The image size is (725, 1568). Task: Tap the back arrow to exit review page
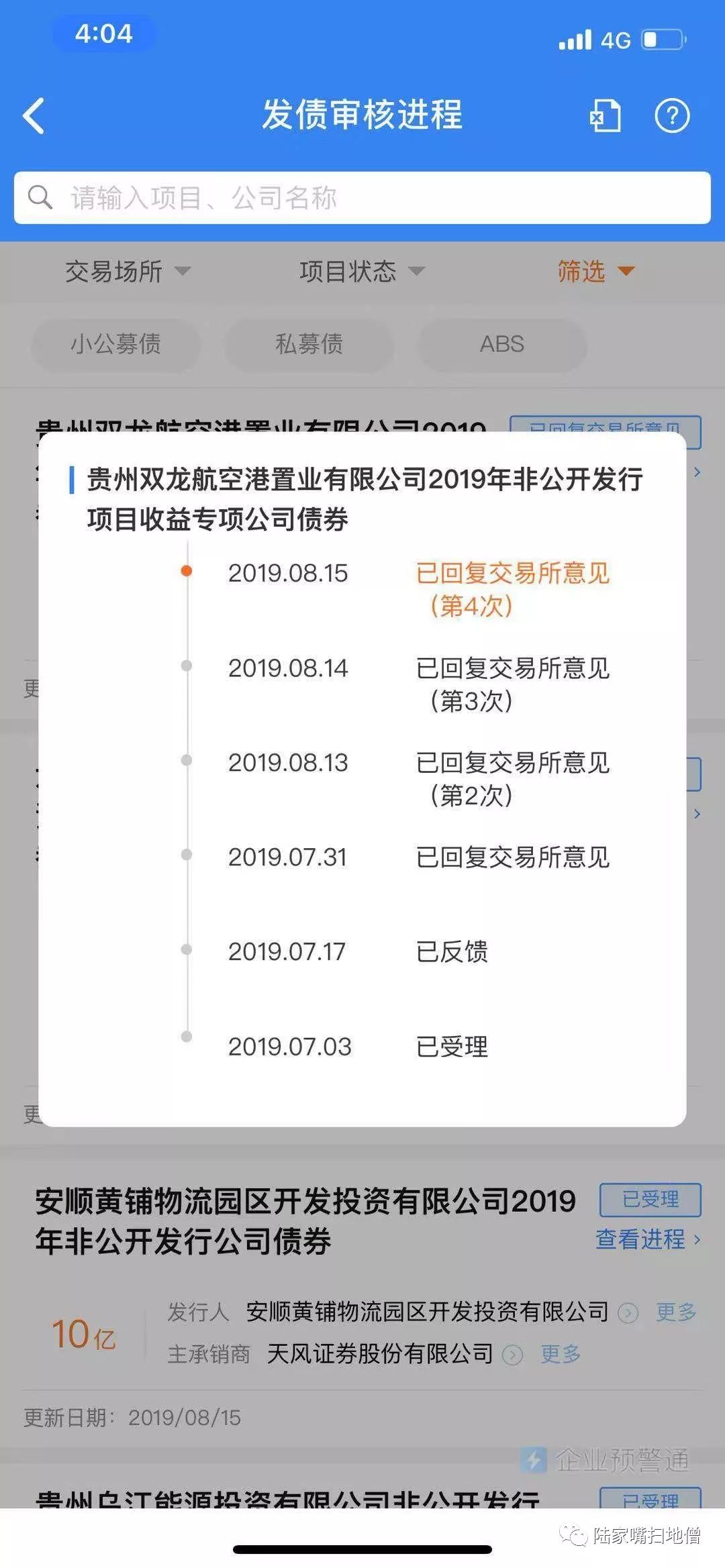click(35, 115)
